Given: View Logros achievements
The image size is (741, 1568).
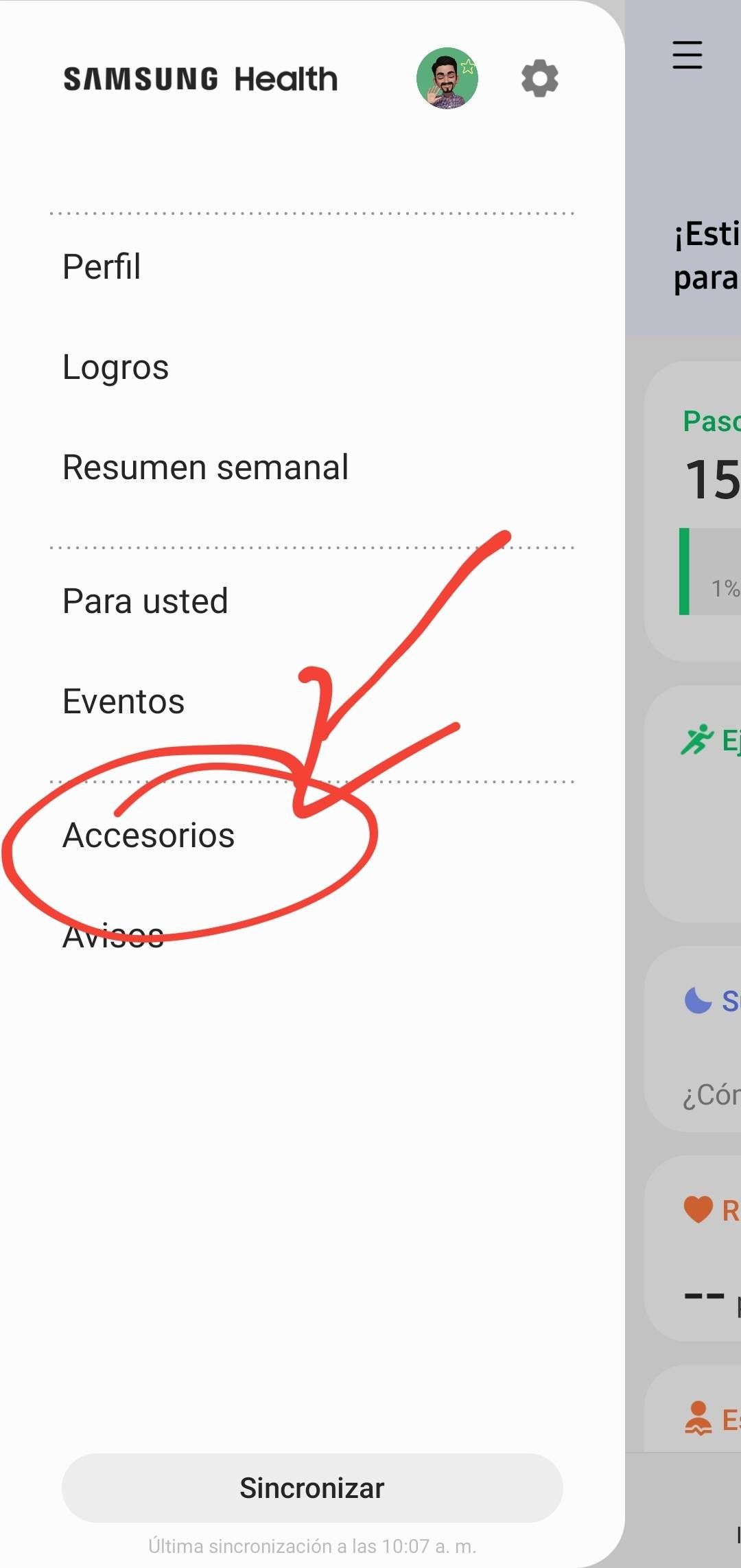Looking at the screenshot, I should [x=115, y=367].
